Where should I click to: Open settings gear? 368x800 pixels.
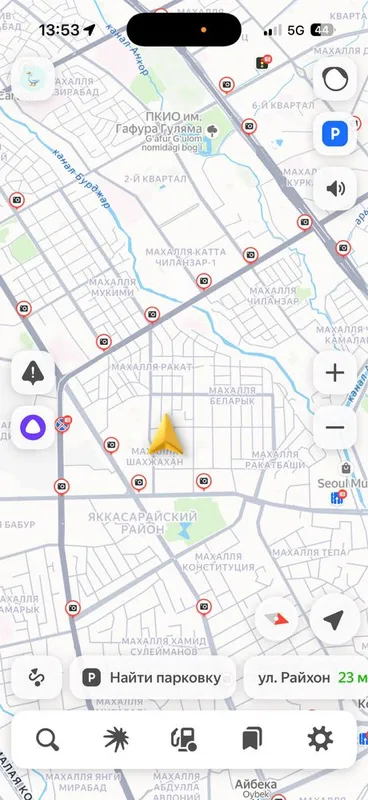[x=321, y=739]
